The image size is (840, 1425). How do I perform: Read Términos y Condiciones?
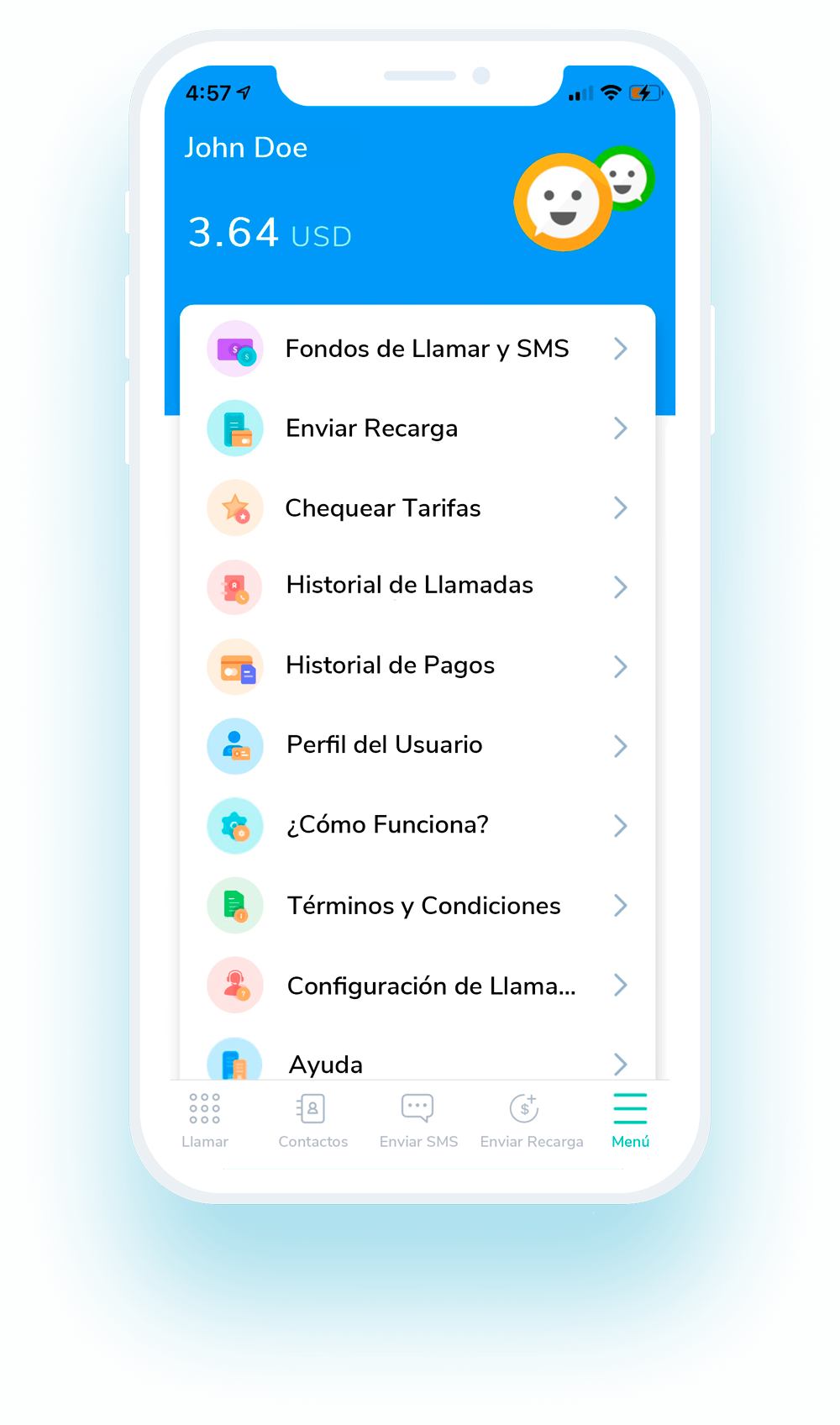[x=417, y=905]
